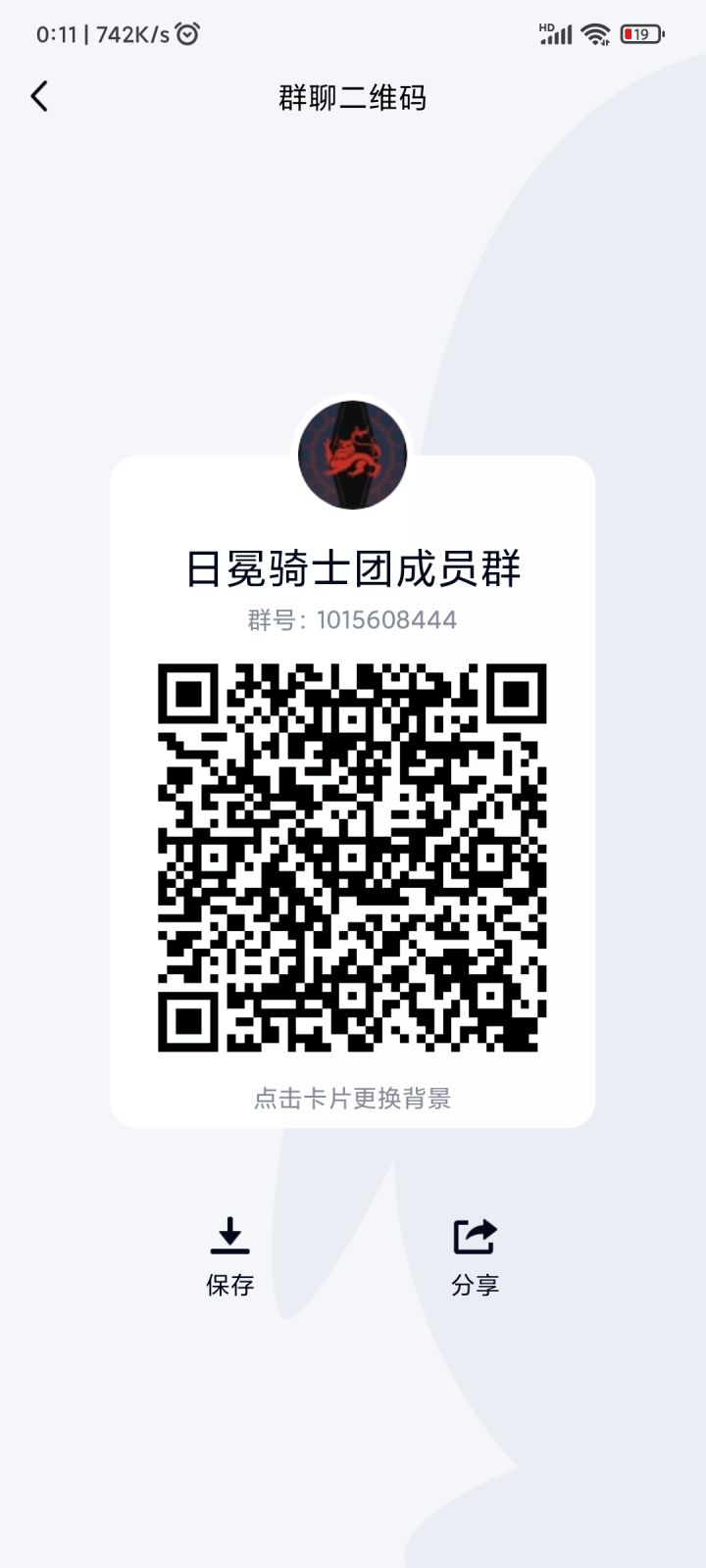Tap the Wi-Fi icon in status bar

click(593, 32)
